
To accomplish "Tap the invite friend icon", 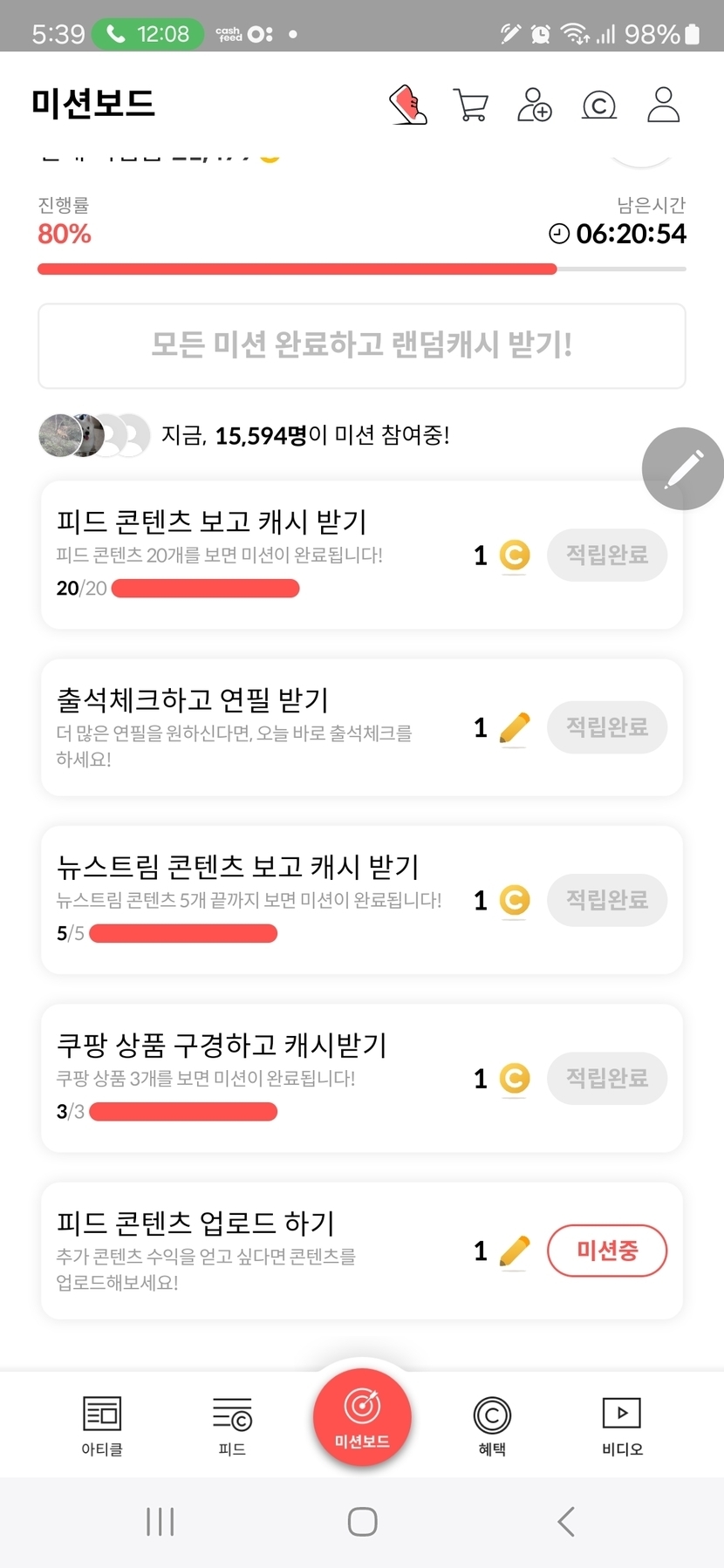I will point(534,105).
